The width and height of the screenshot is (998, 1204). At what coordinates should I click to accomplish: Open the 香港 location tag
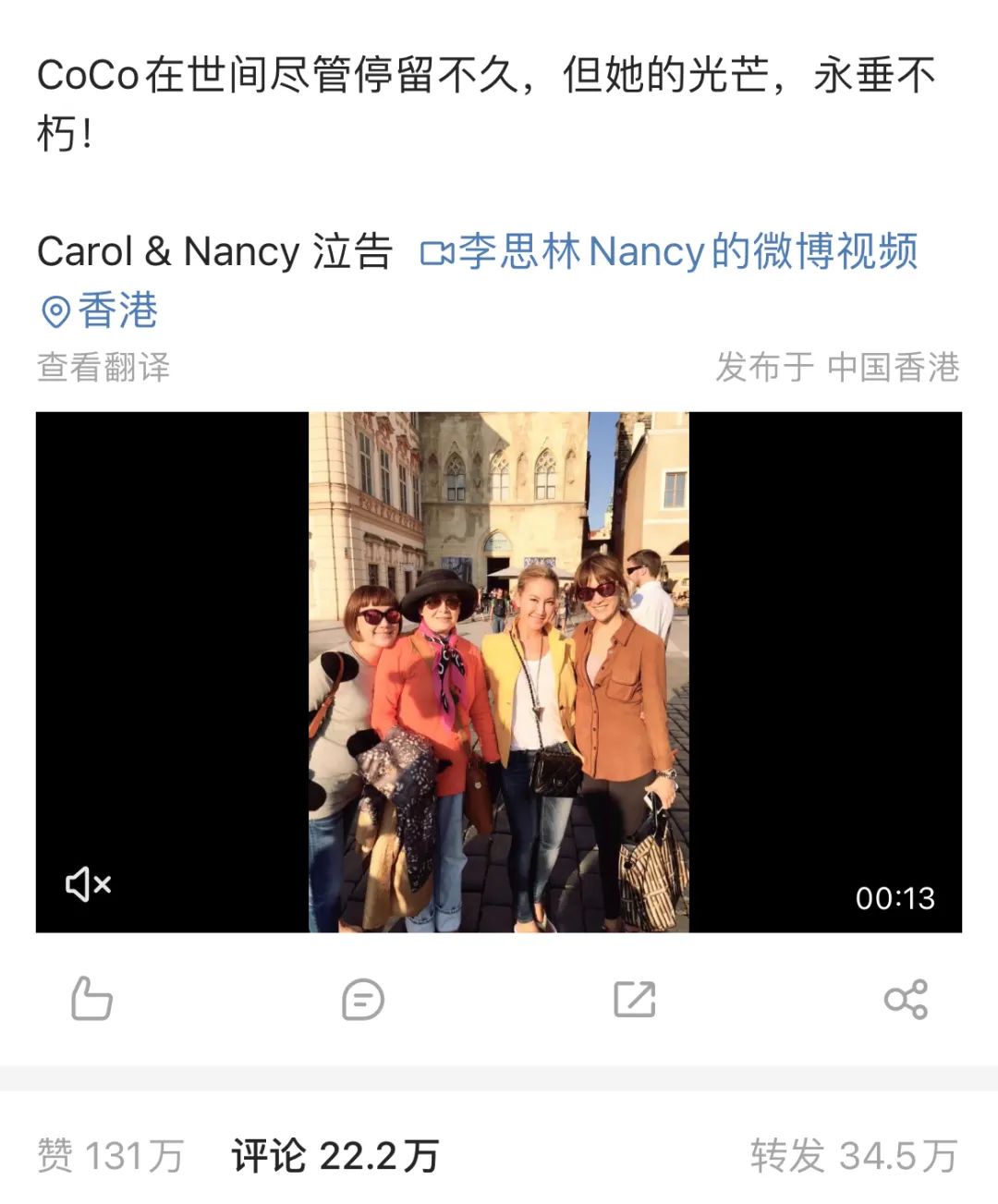100,310
